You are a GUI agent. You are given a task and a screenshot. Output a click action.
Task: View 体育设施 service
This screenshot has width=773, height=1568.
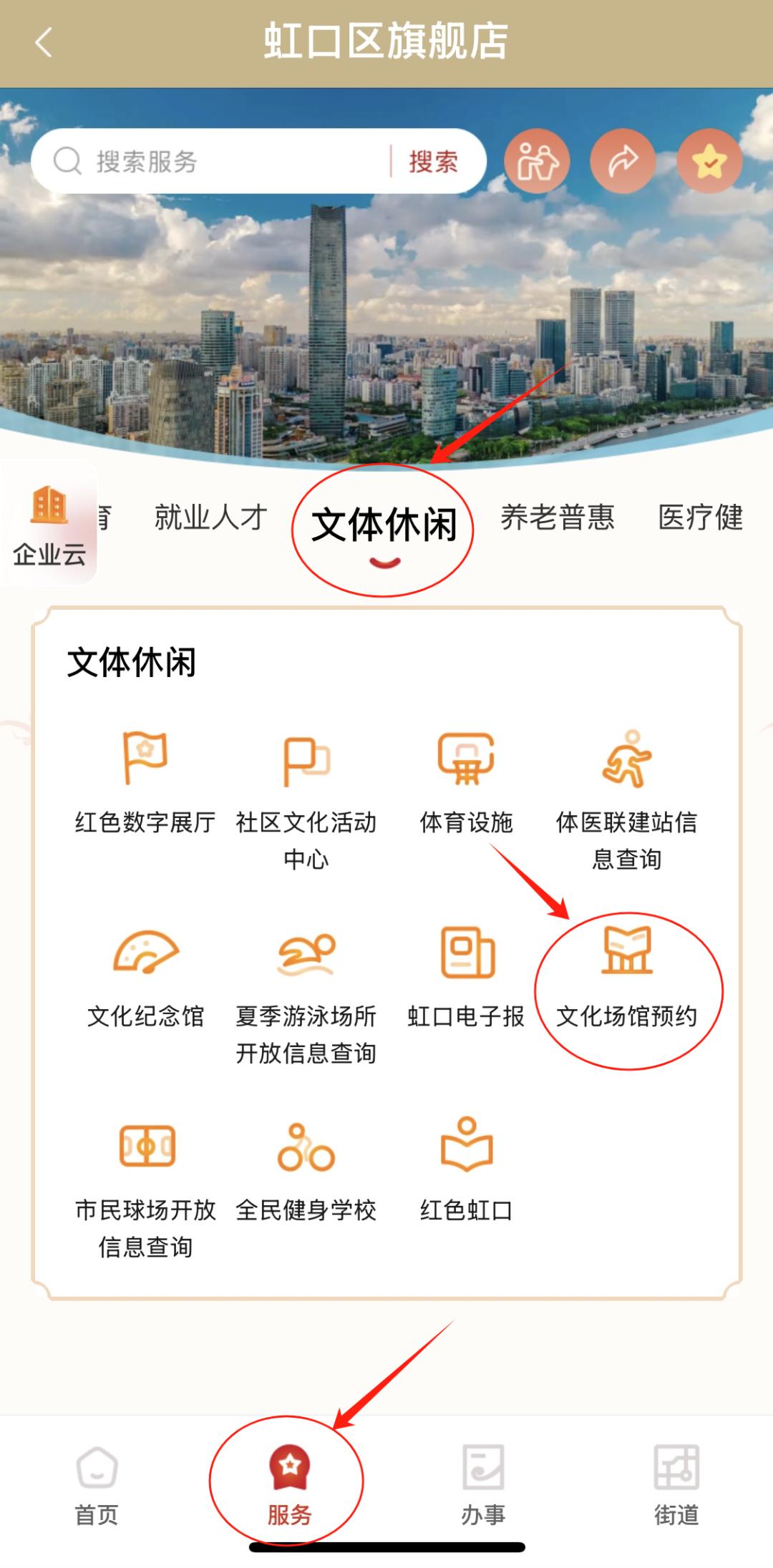tap(467, 784)
